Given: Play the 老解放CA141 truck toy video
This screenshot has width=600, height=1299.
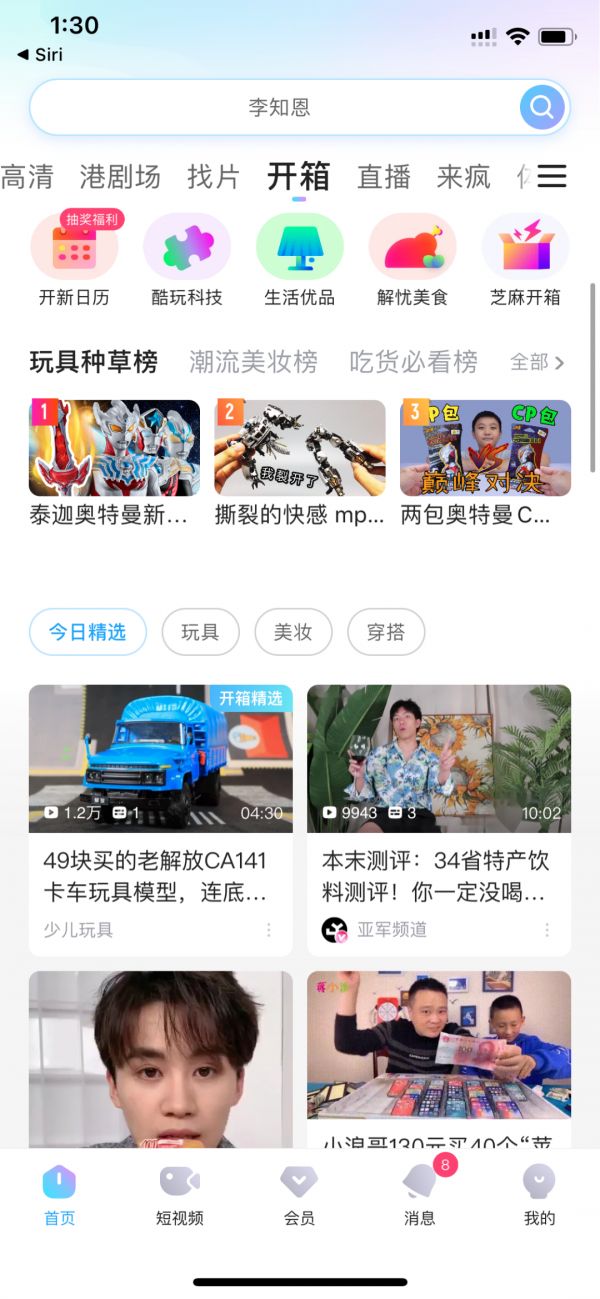Looking at the screenshot, I should pos(160,758).
